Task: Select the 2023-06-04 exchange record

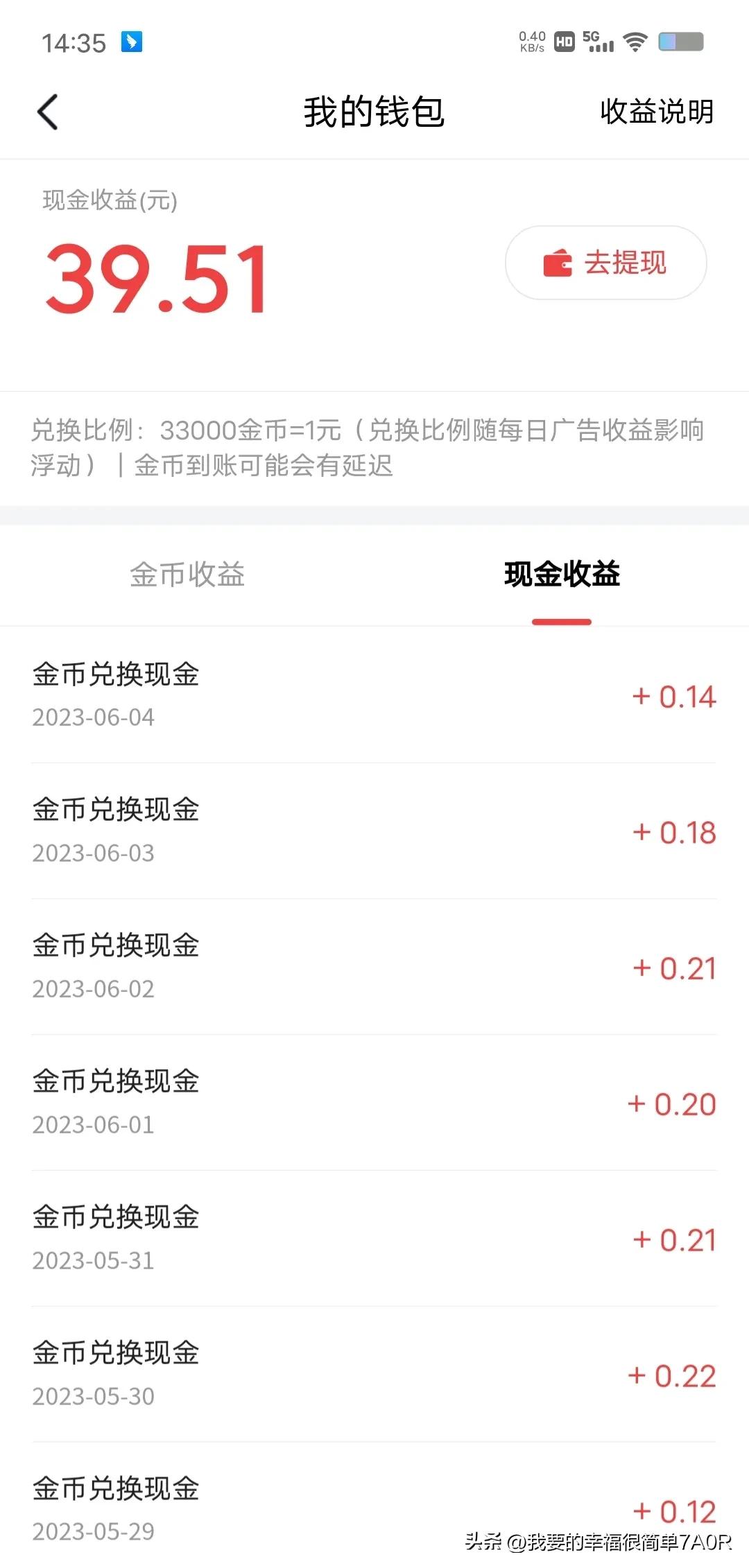Action: pyautogui.click(x=374, y=693)
